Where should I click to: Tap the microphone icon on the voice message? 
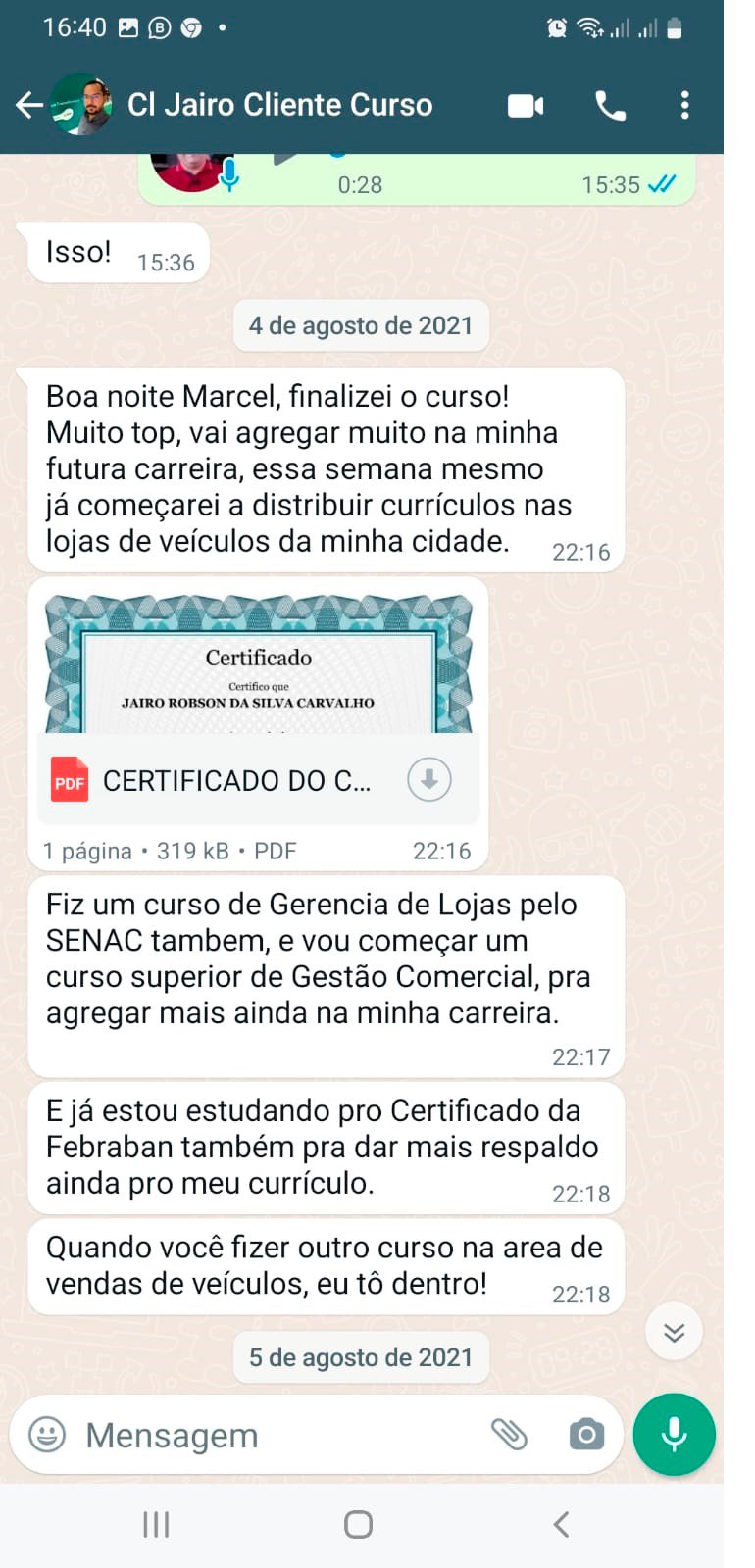point(229,174)
